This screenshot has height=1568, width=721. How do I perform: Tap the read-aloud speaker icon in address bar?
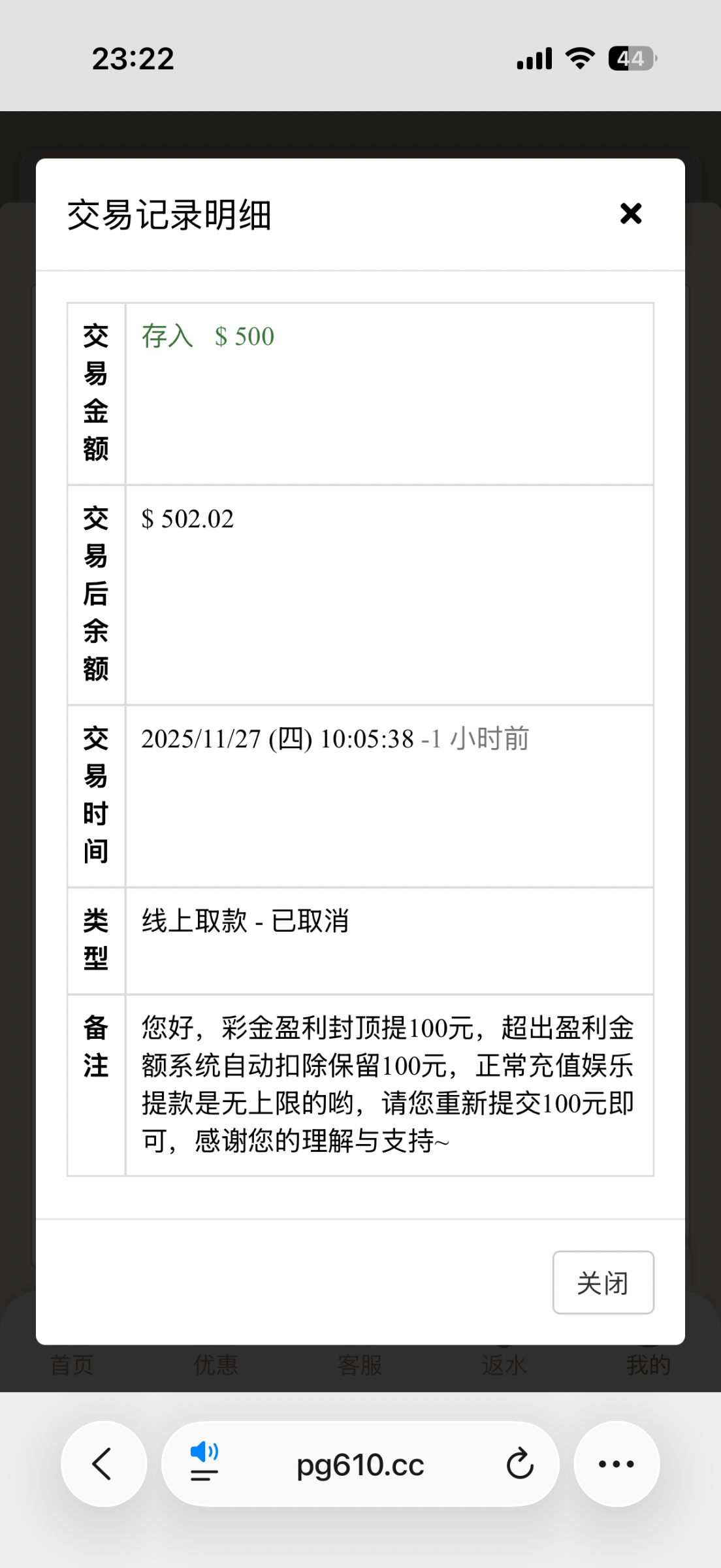204,1463
